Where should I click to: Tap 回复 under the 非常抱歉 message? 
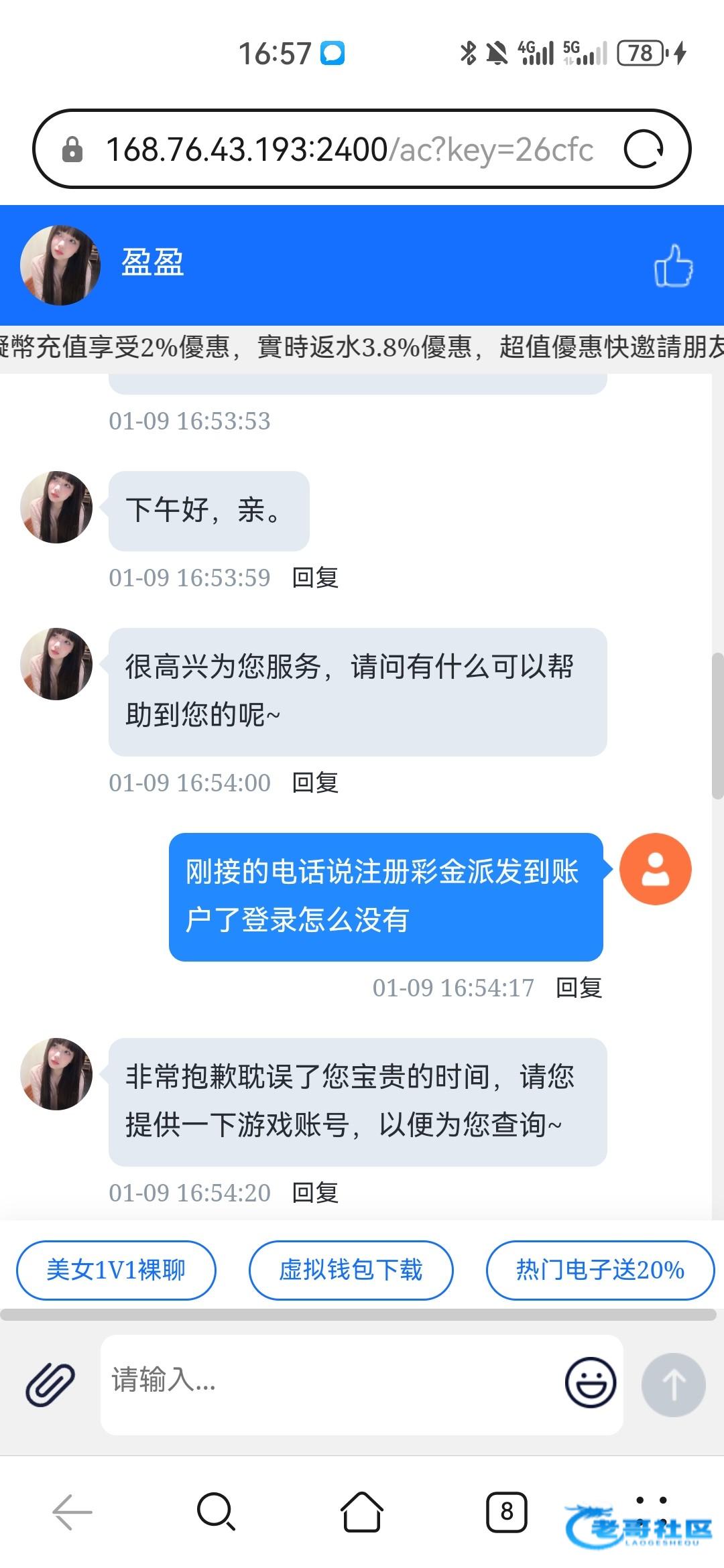315,1193
